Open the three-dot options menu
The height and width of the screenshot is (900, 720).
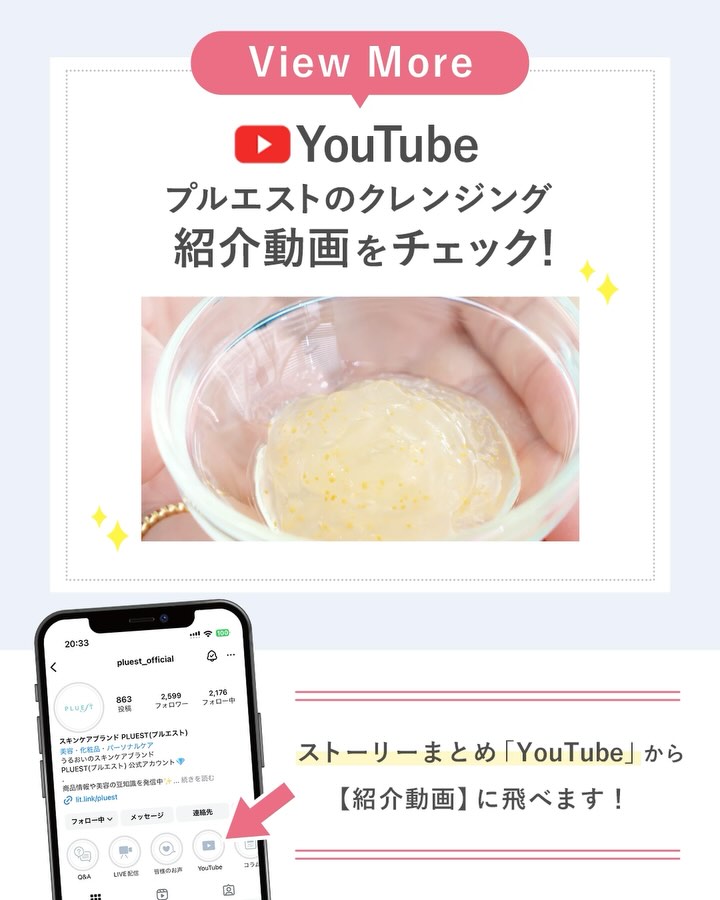click(229, 655)
